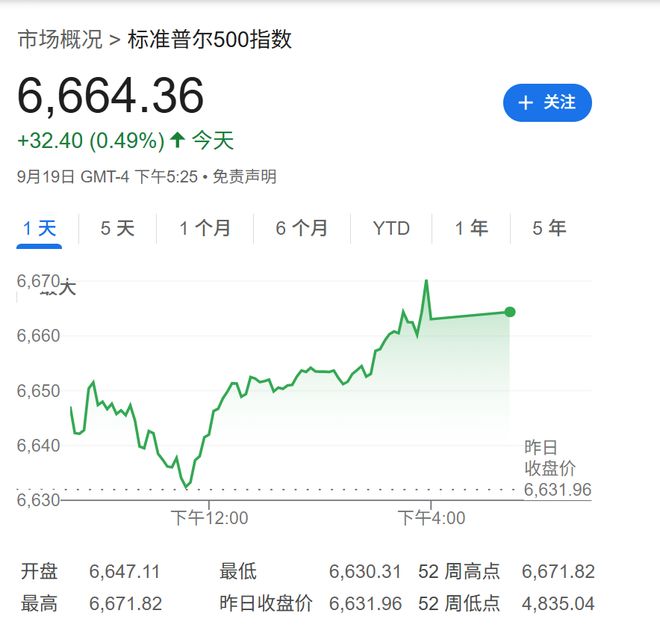Follow the index with the 关注 button
Image resolution: width=660 pixels, height=637 pixels.
click(547, 103)
